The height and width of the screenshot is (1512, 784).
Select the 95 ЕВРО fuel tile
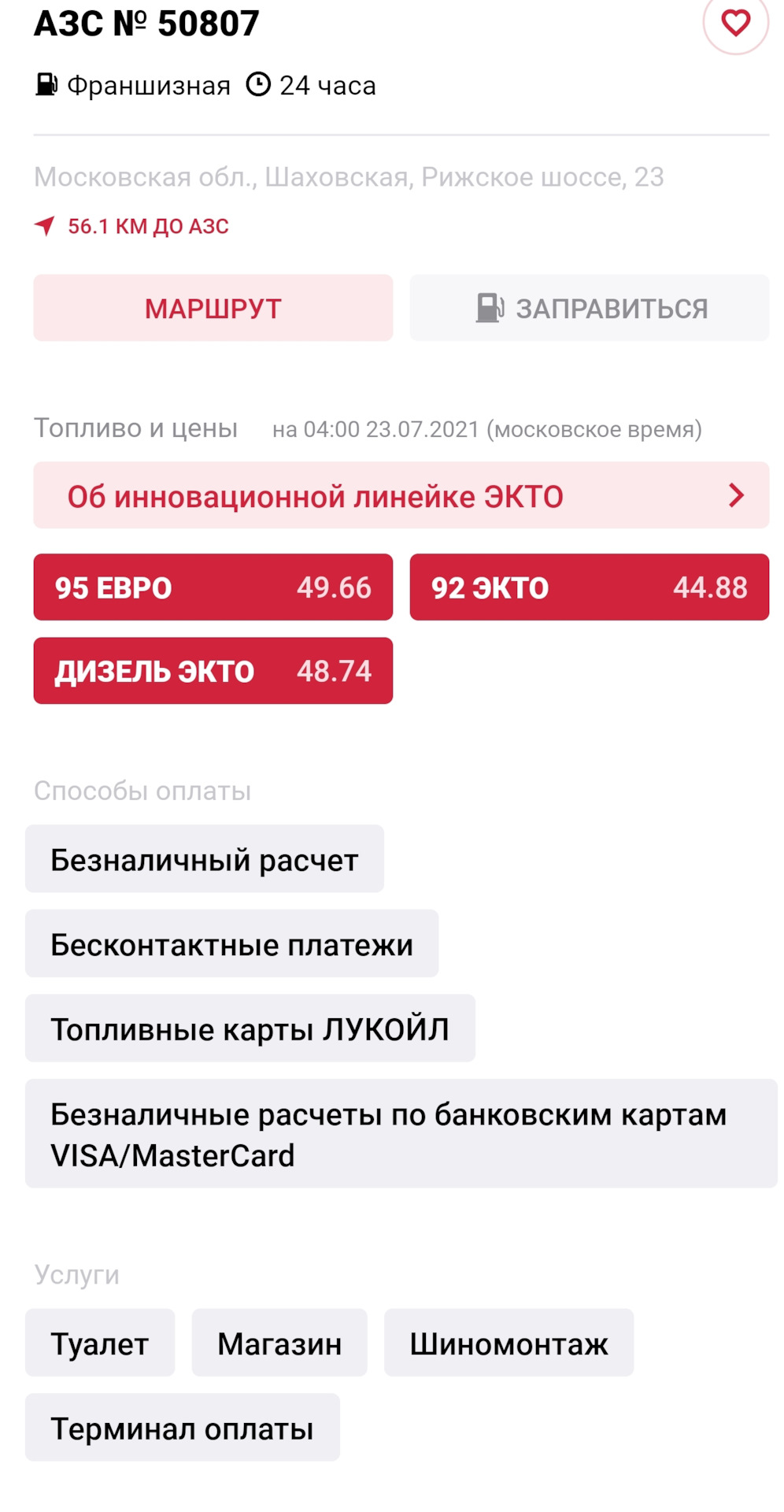[x=213, y=587]
